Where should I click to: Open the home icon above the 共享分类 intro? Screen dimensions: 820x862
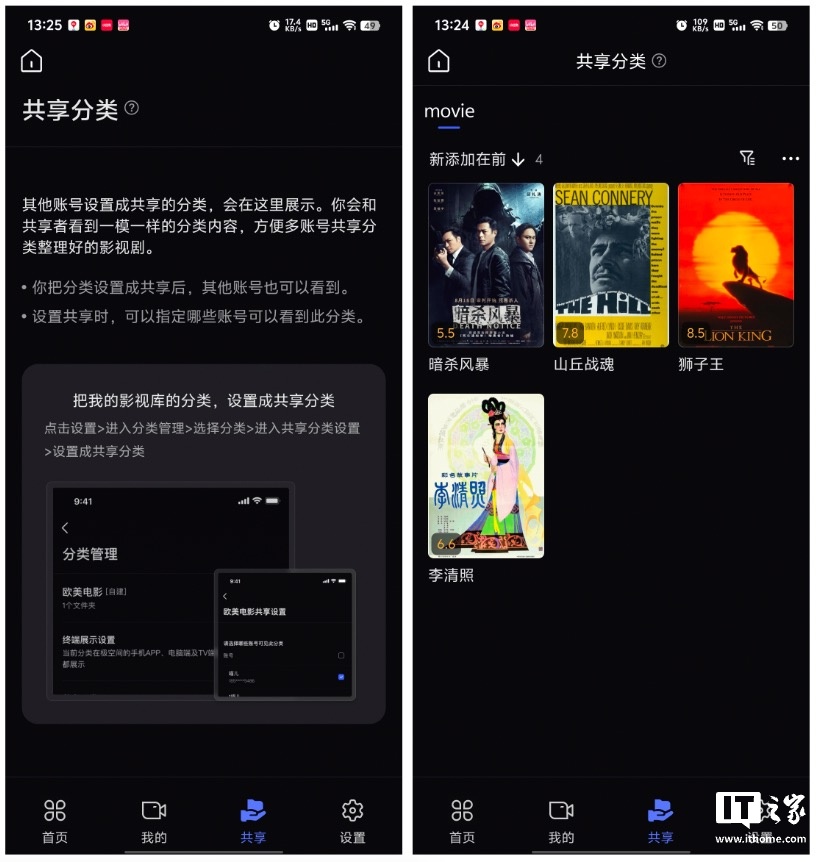pos(31,62)
